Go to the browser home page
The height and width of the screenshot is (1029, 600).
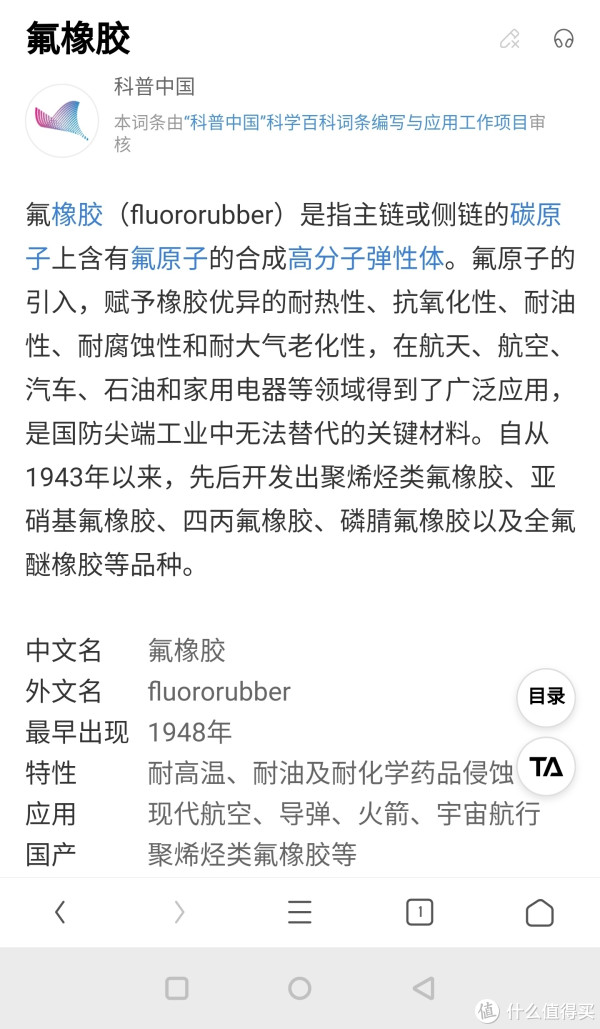click(539, 912)
